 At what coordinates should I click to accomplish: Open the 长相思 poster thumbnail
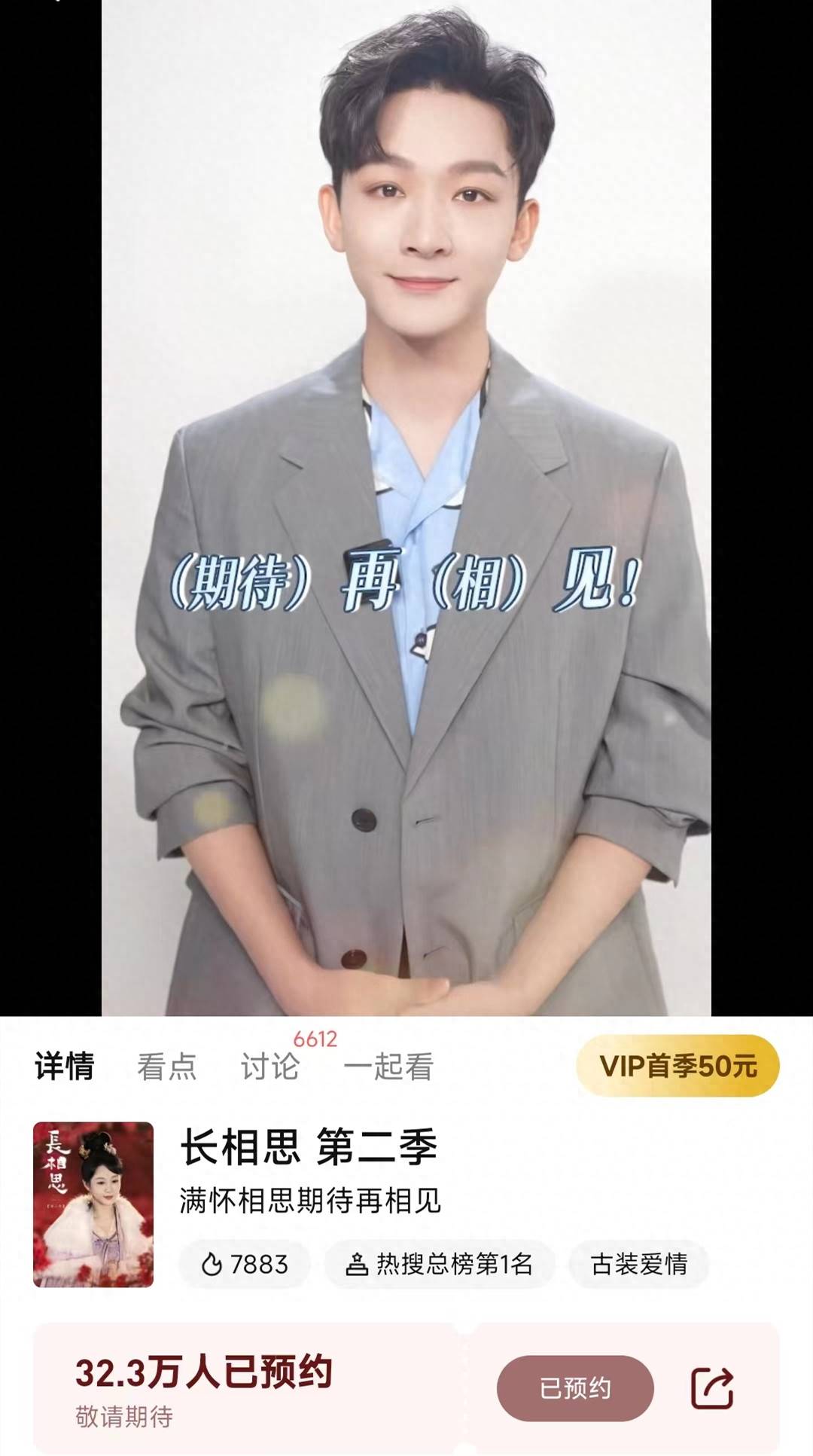pos(93,1204)
